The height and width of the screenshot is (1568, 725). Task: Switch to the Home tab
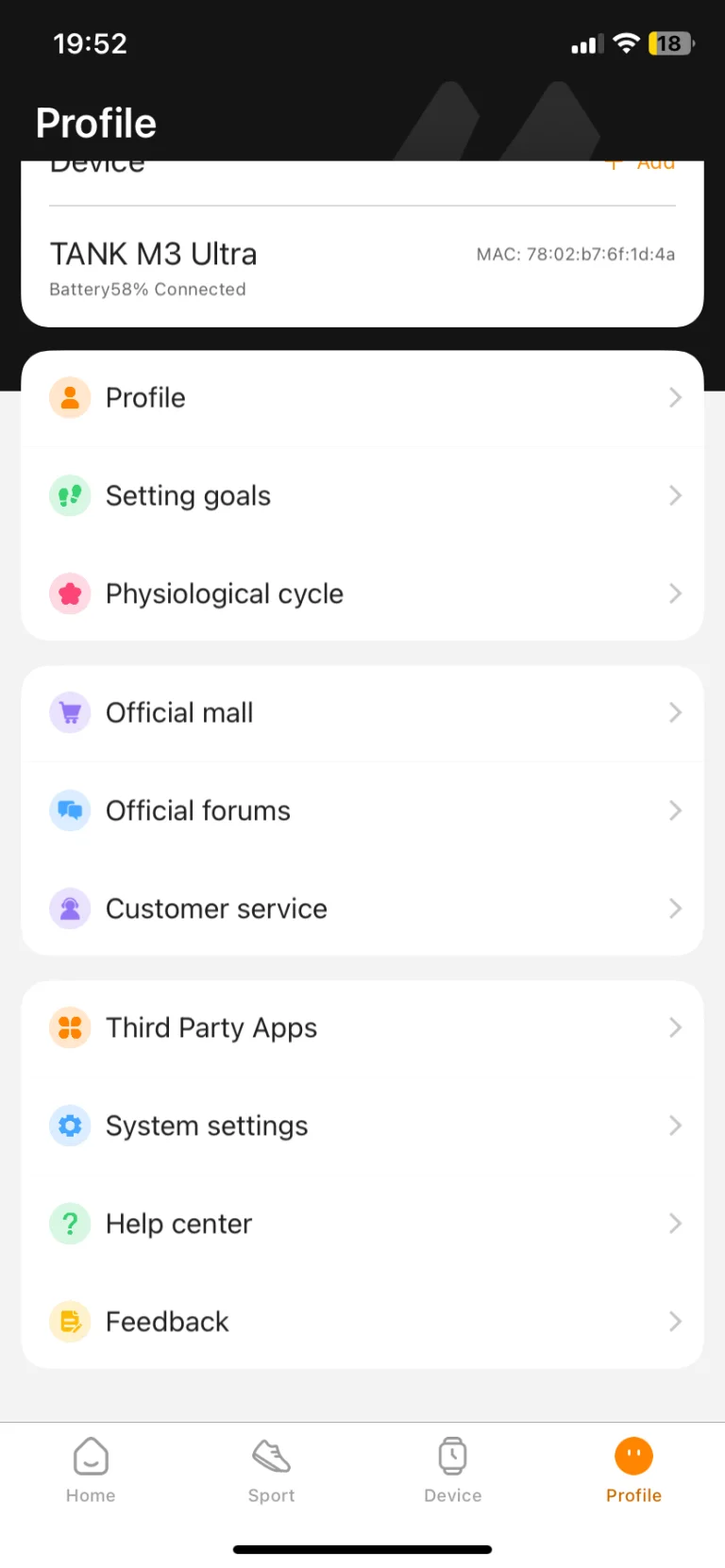[91, 1470]
